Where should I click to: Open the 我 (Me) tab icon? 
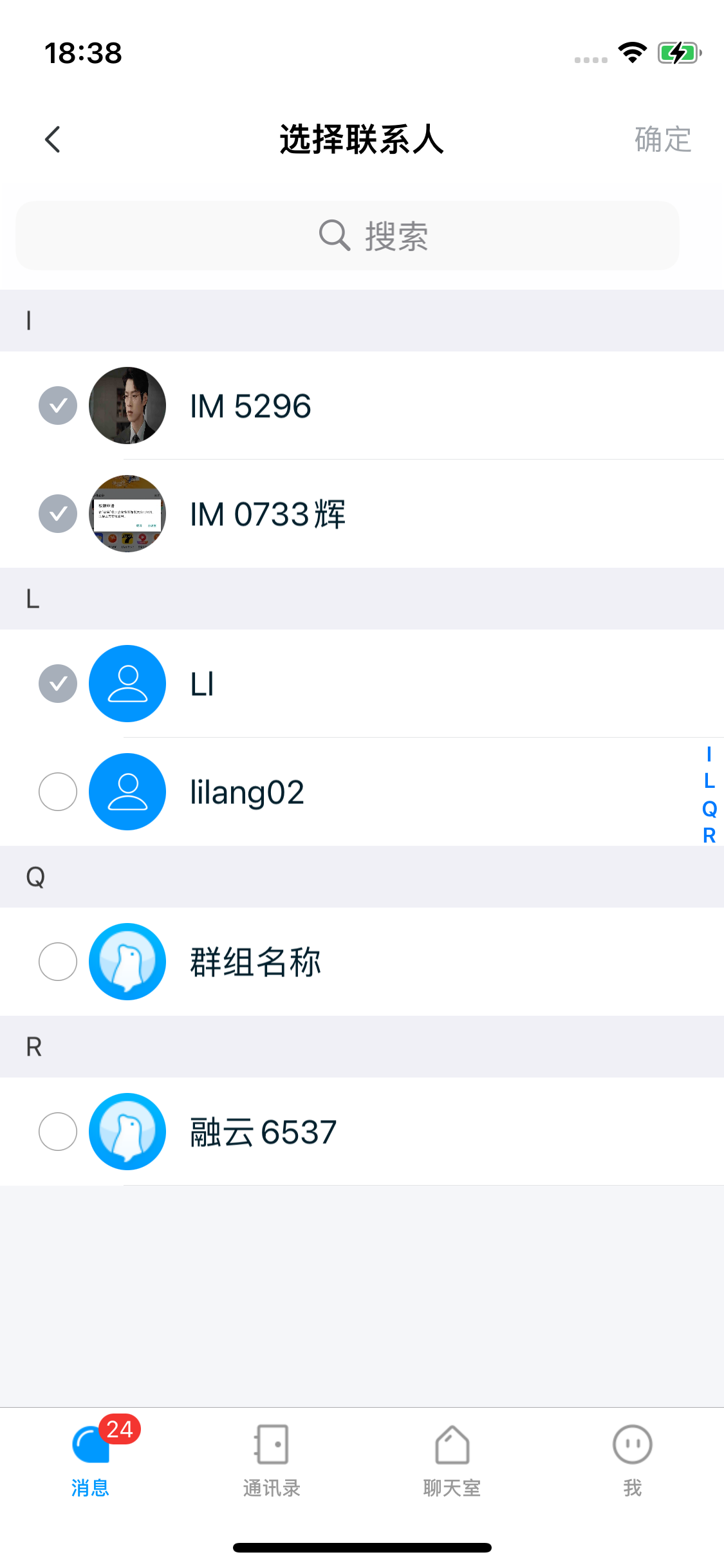pyautogui.click(x=633, y=1446)
